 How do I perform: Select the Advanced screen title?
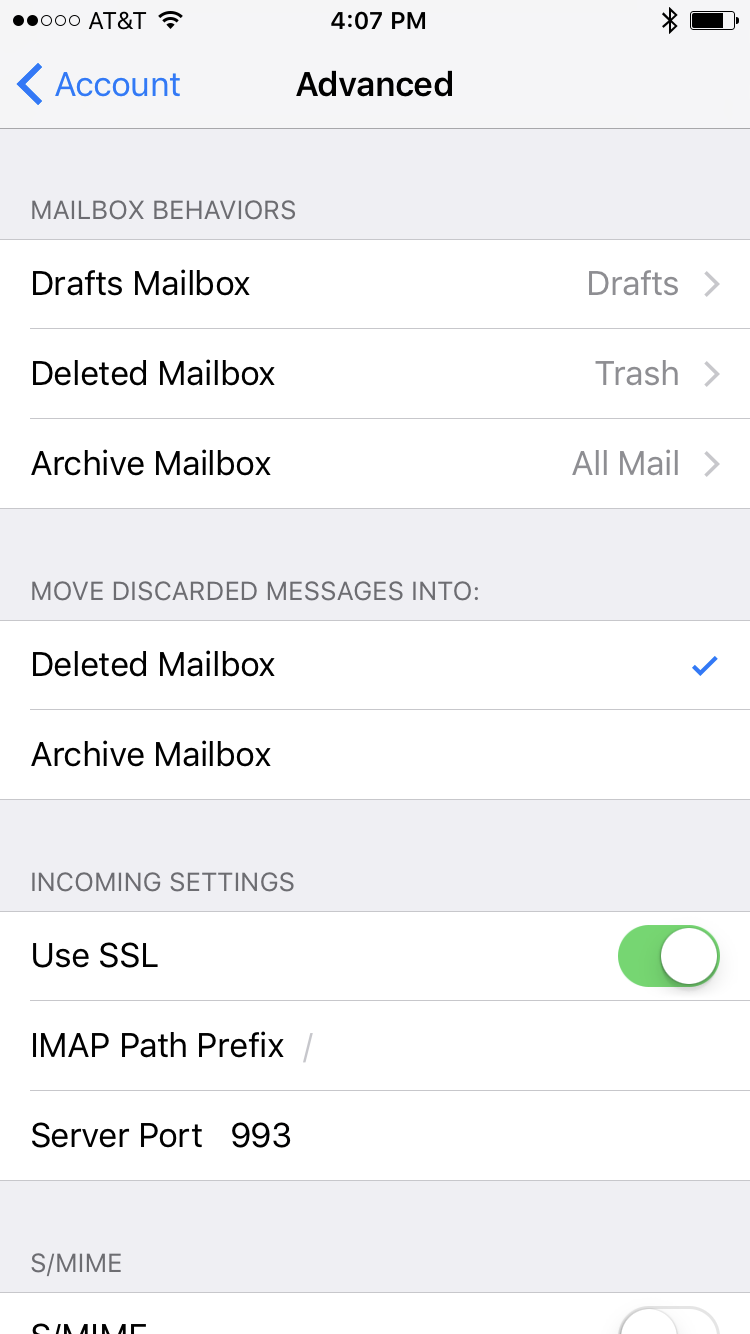click(x=374, y=84)
